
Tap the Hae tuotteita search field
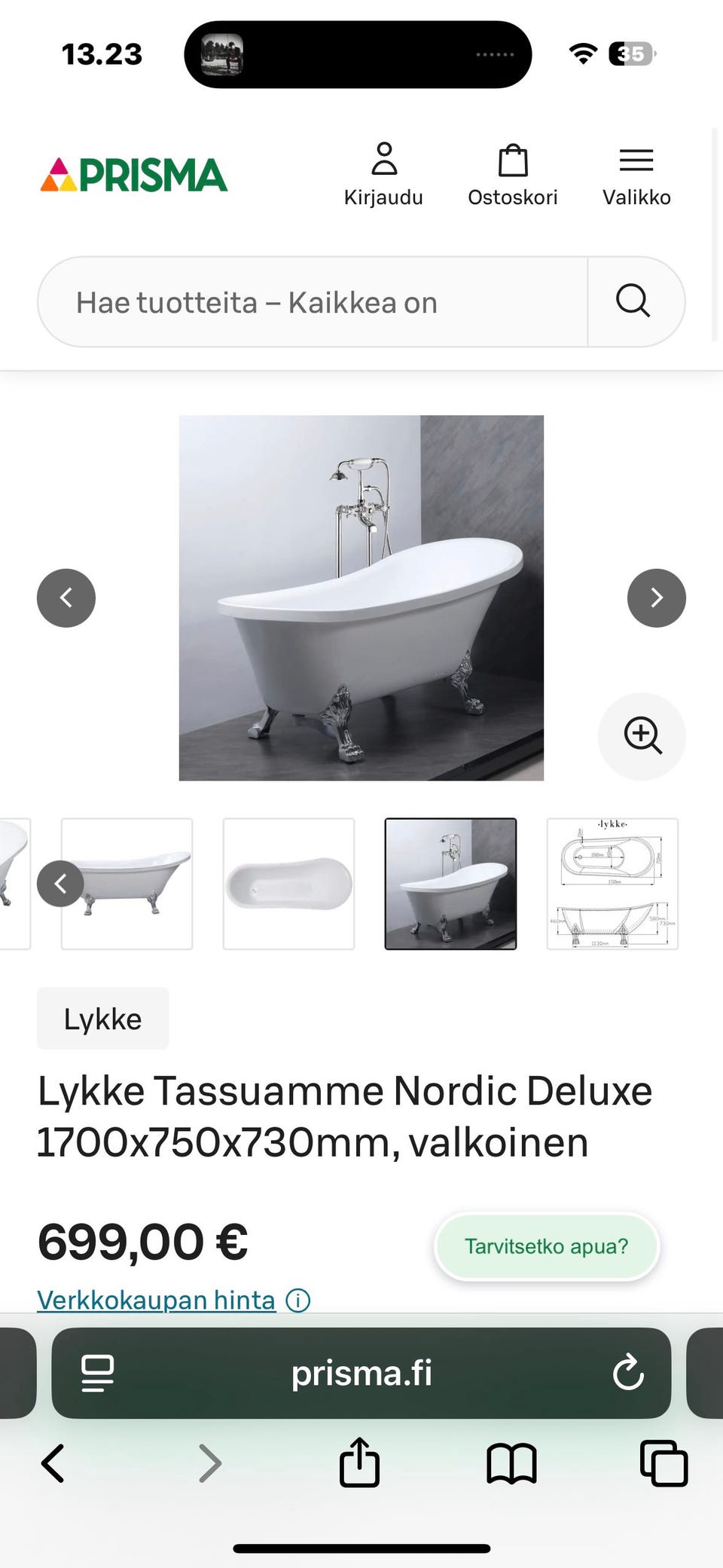pos(313,302)
